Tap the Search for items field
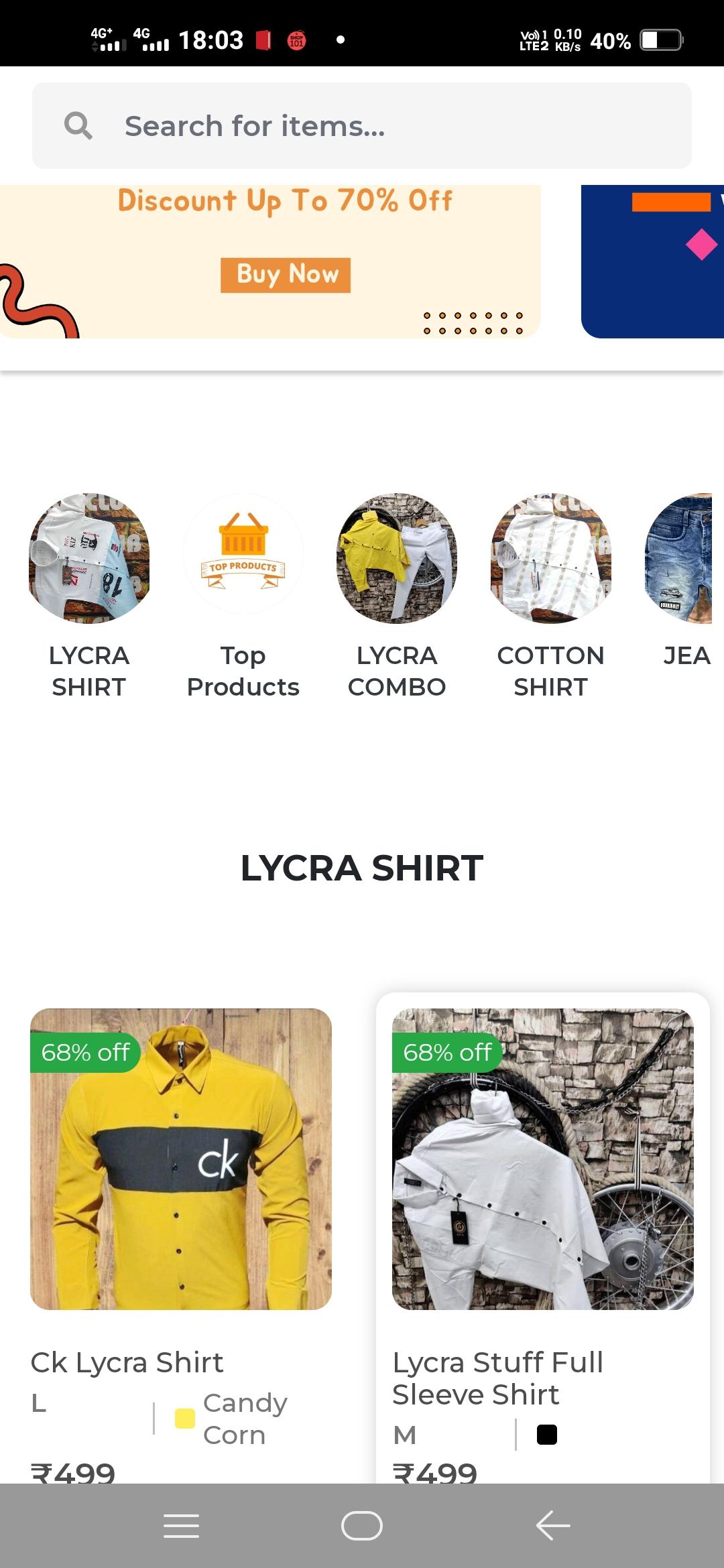Image resolution: width=724 pixels, height=1568 pixels. pos(362,126)
